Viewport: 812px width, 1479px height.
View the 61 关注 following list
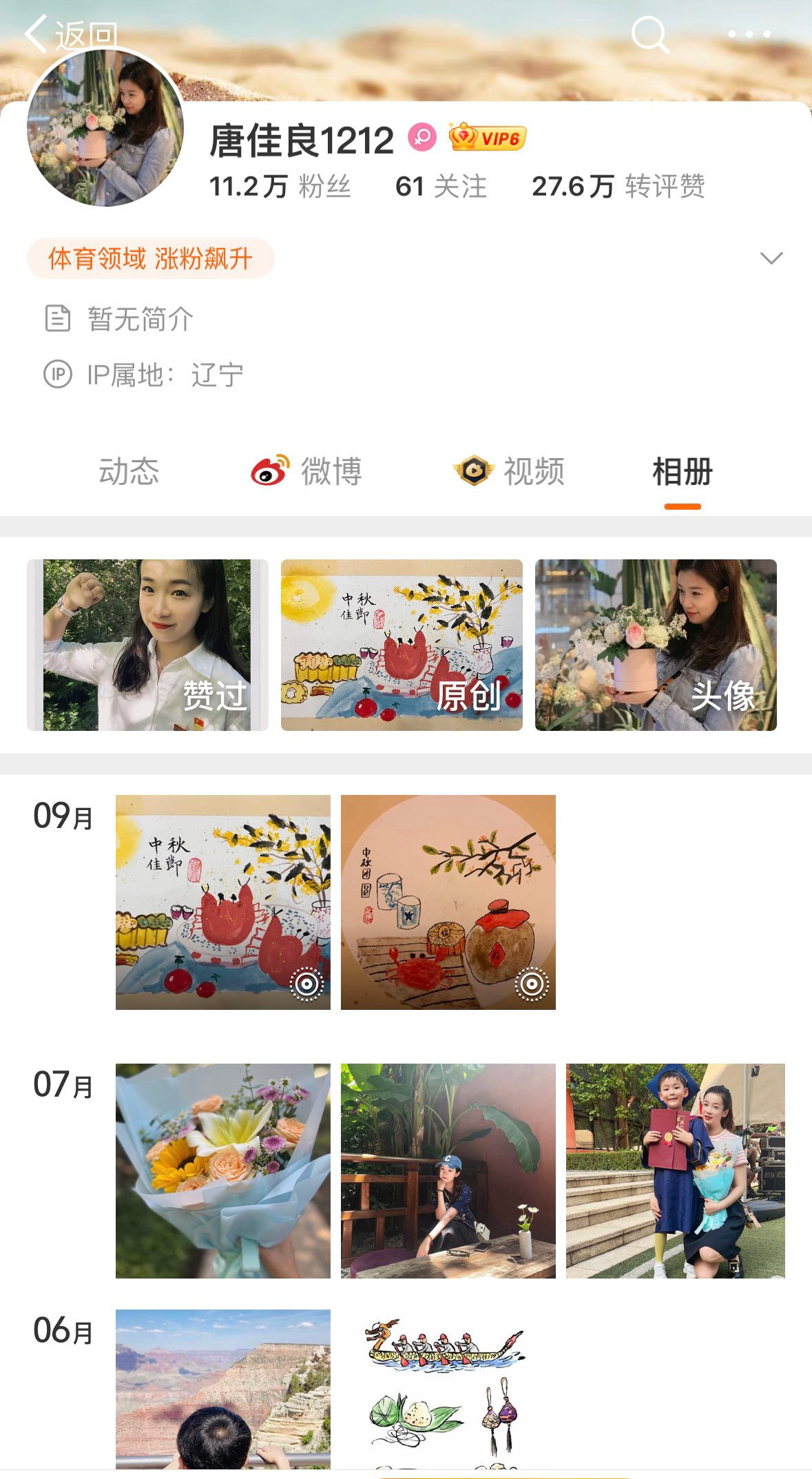[441, 187]
